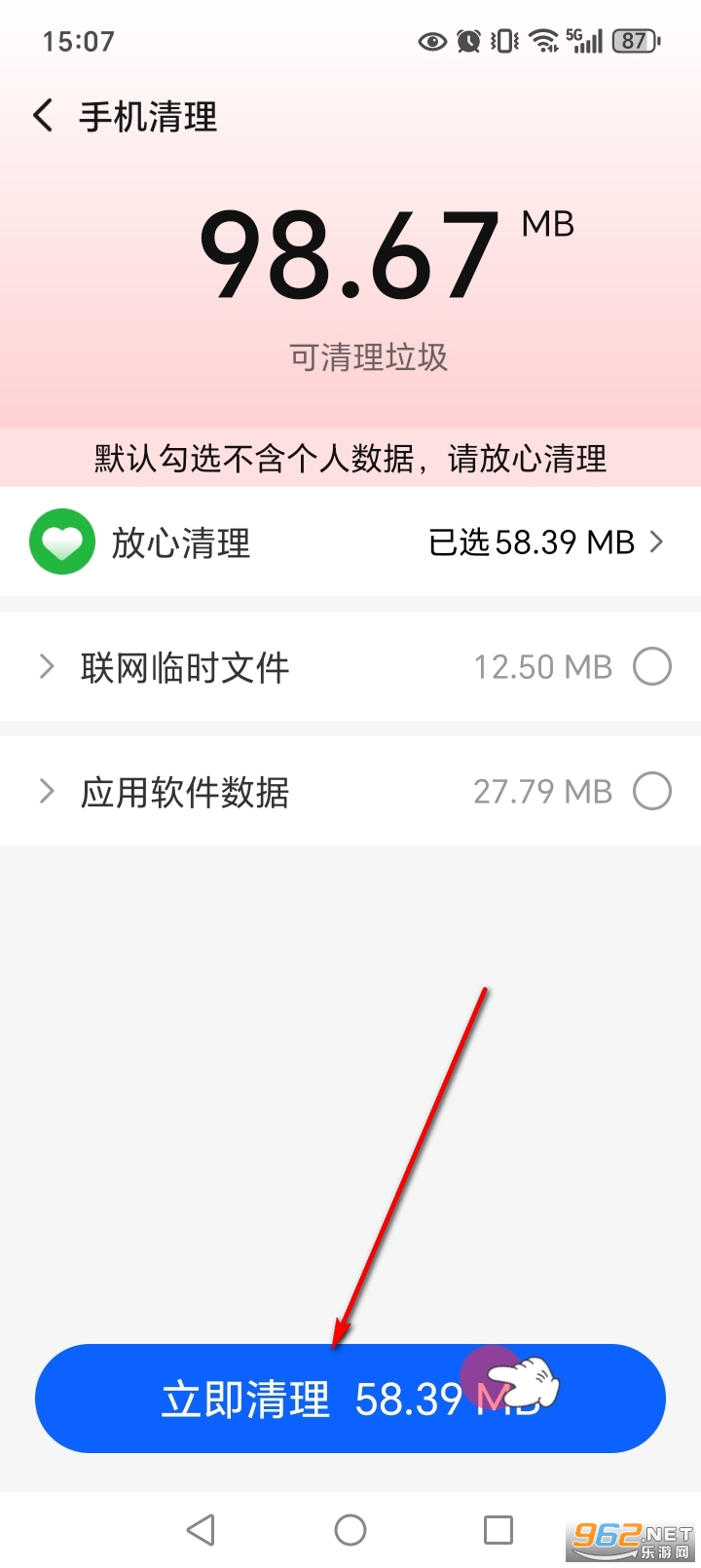Tap the back arrow next to 手机清理
The width and height of the screenshot is (701, 1568).
point(41,115)
